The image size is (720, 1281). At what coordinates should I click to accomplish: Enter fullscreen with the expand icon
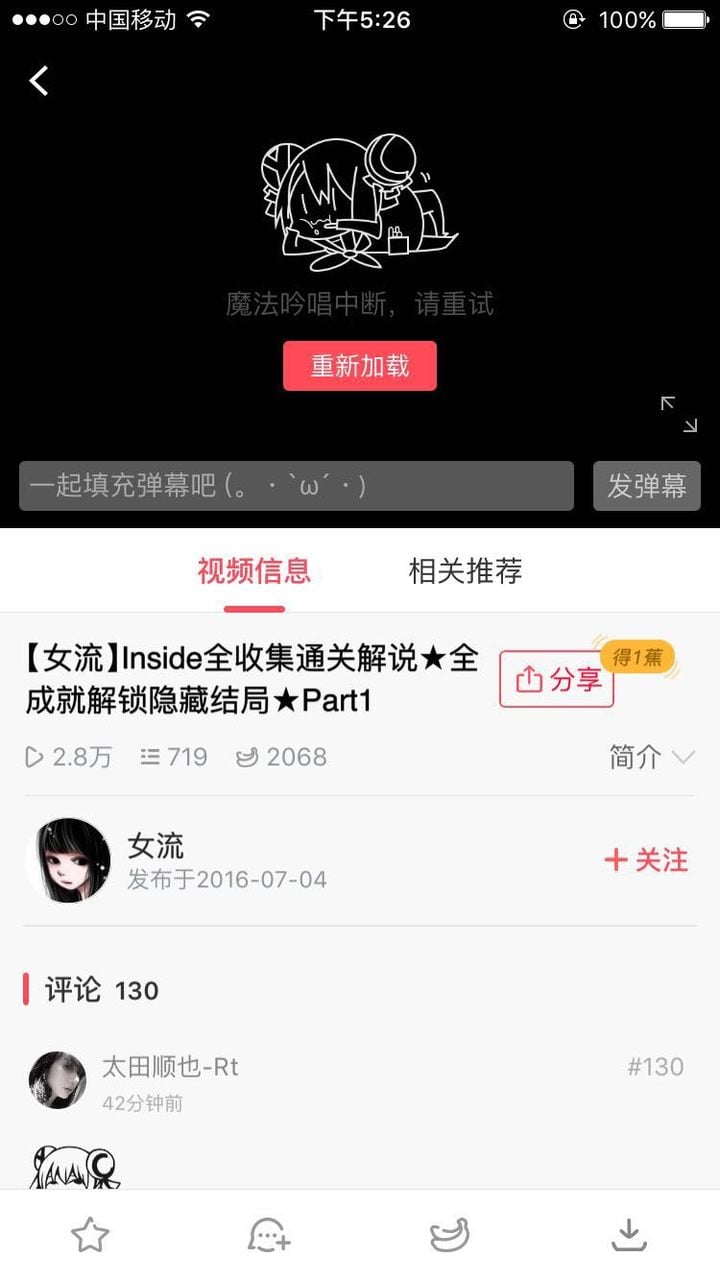coord(678,414)
